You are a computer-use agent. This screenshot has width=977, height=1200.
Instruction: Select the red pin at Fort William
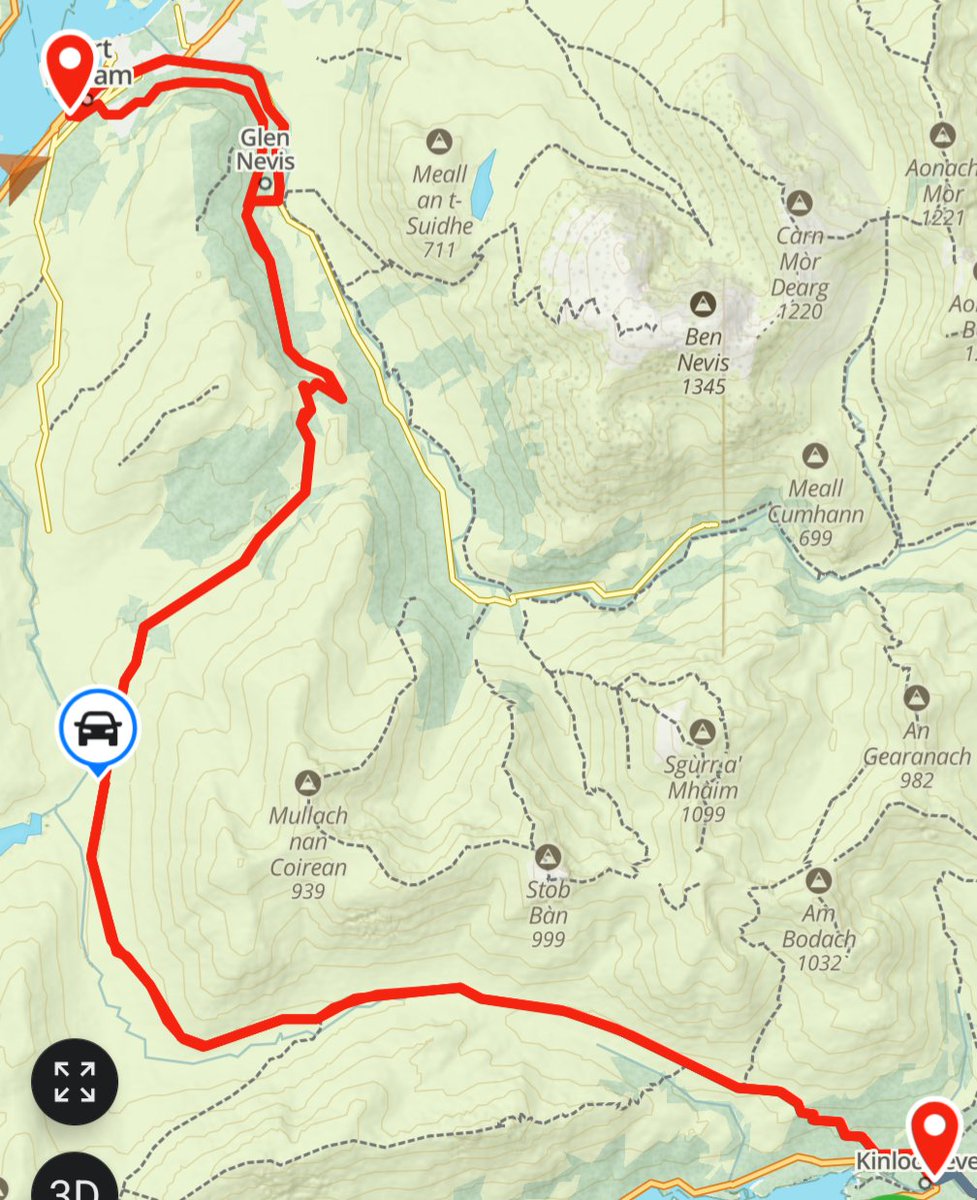(x=71, y=67)
